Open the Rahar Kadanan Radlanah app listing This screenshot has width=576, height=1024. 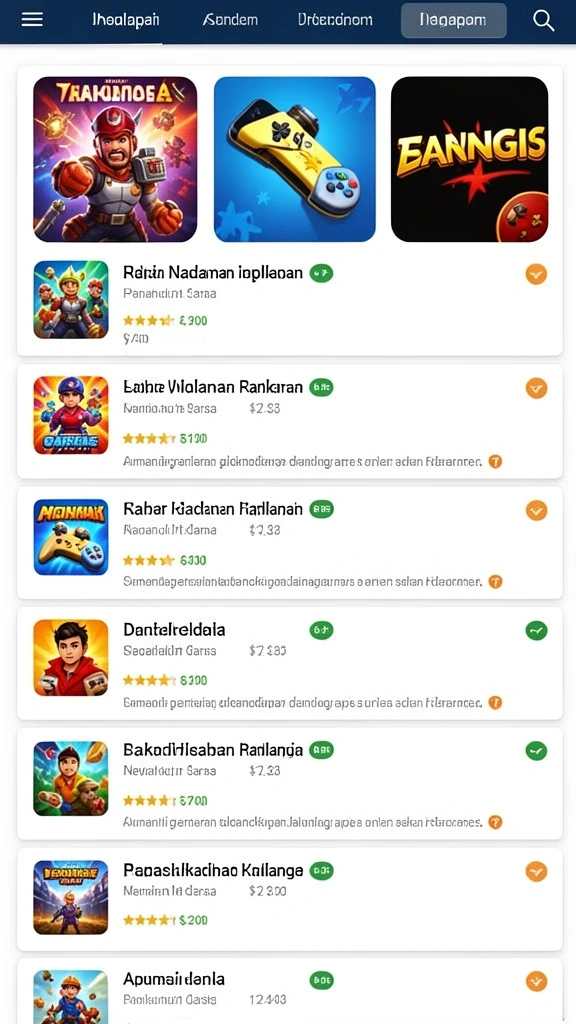[x=289, y=543]
